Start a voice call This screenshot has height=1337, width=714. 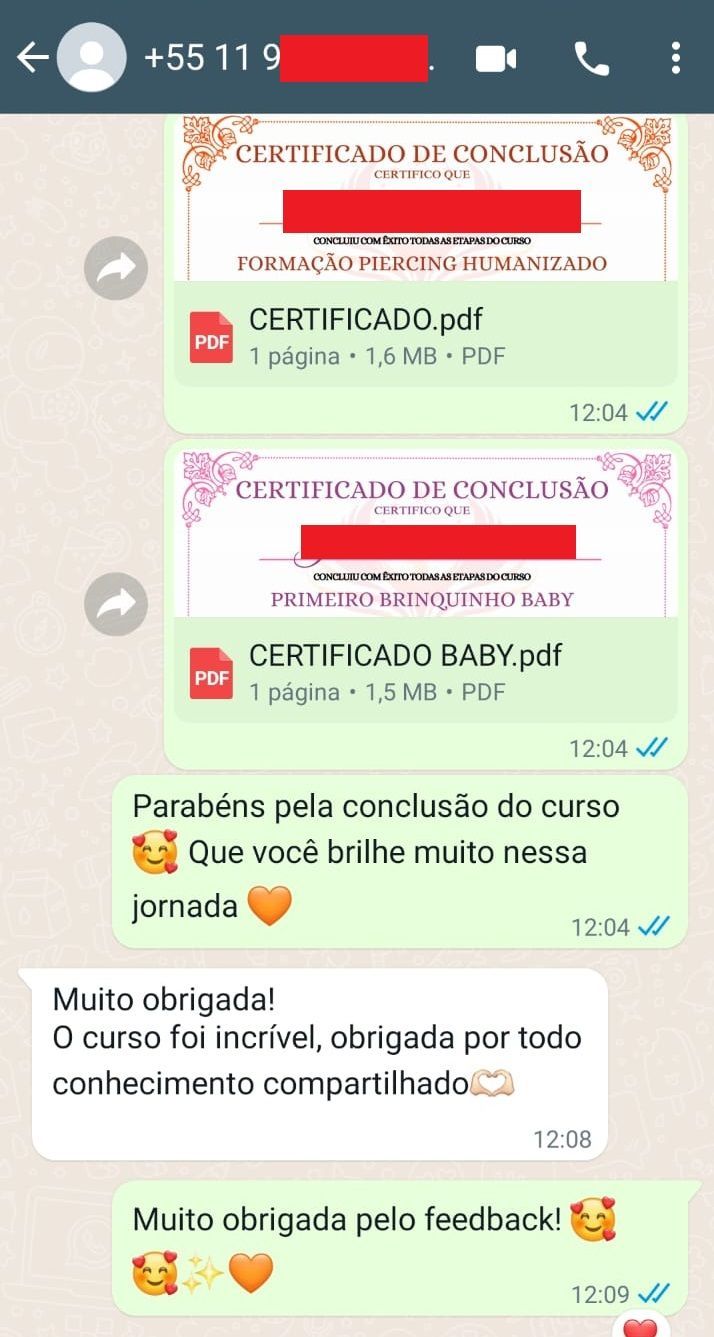pyautogui.click(x=591, y=59)
